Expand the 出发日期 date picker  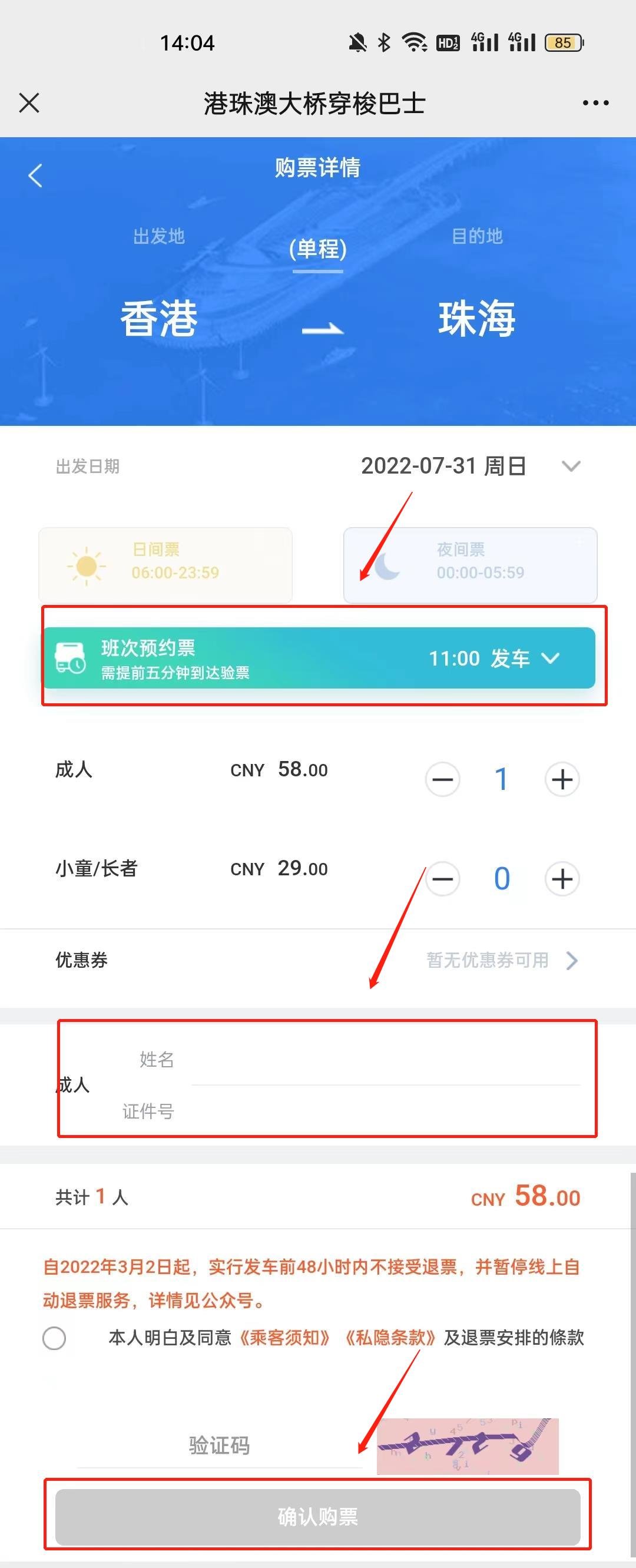(570, 467)
